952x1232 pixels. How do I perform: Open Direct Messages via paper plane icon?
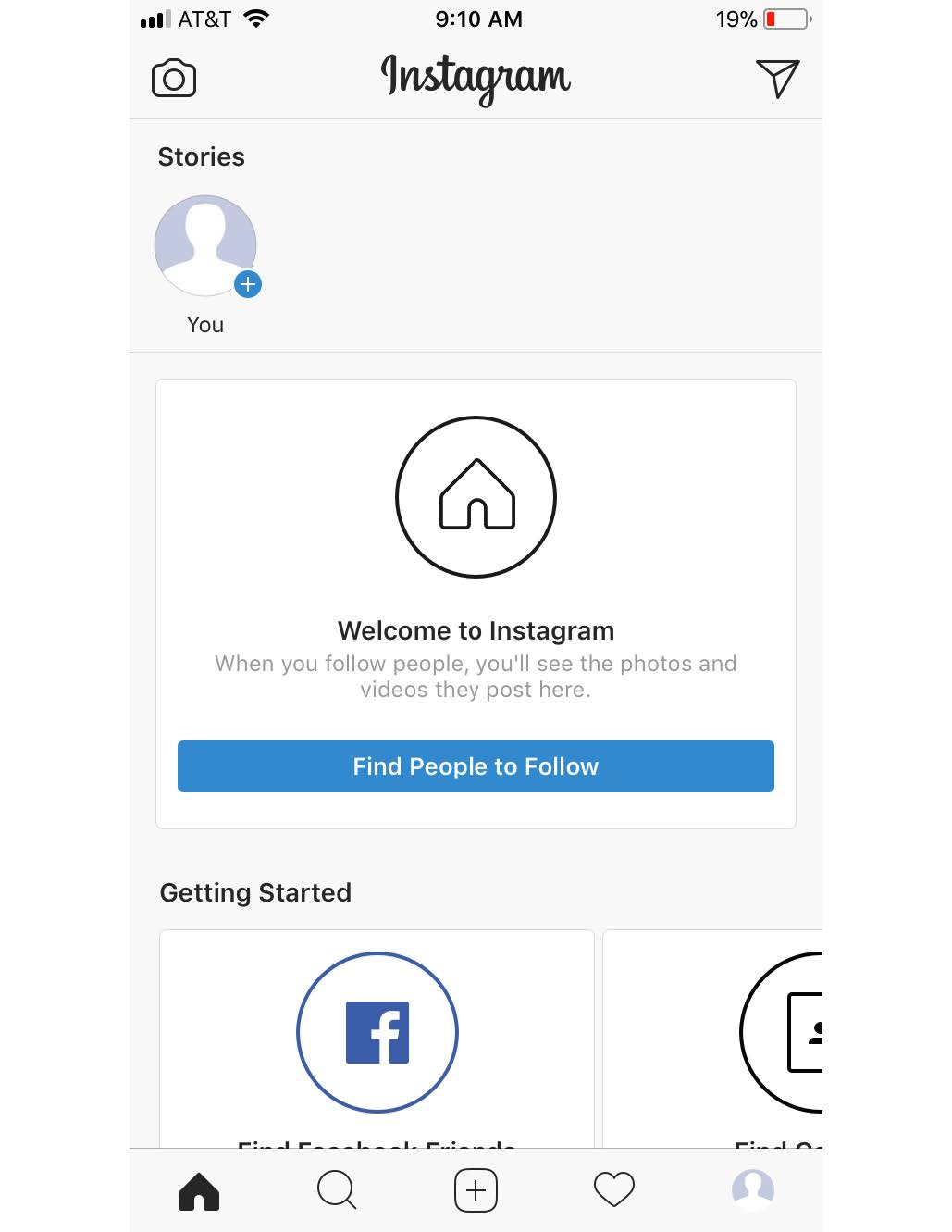coord(777,78)
